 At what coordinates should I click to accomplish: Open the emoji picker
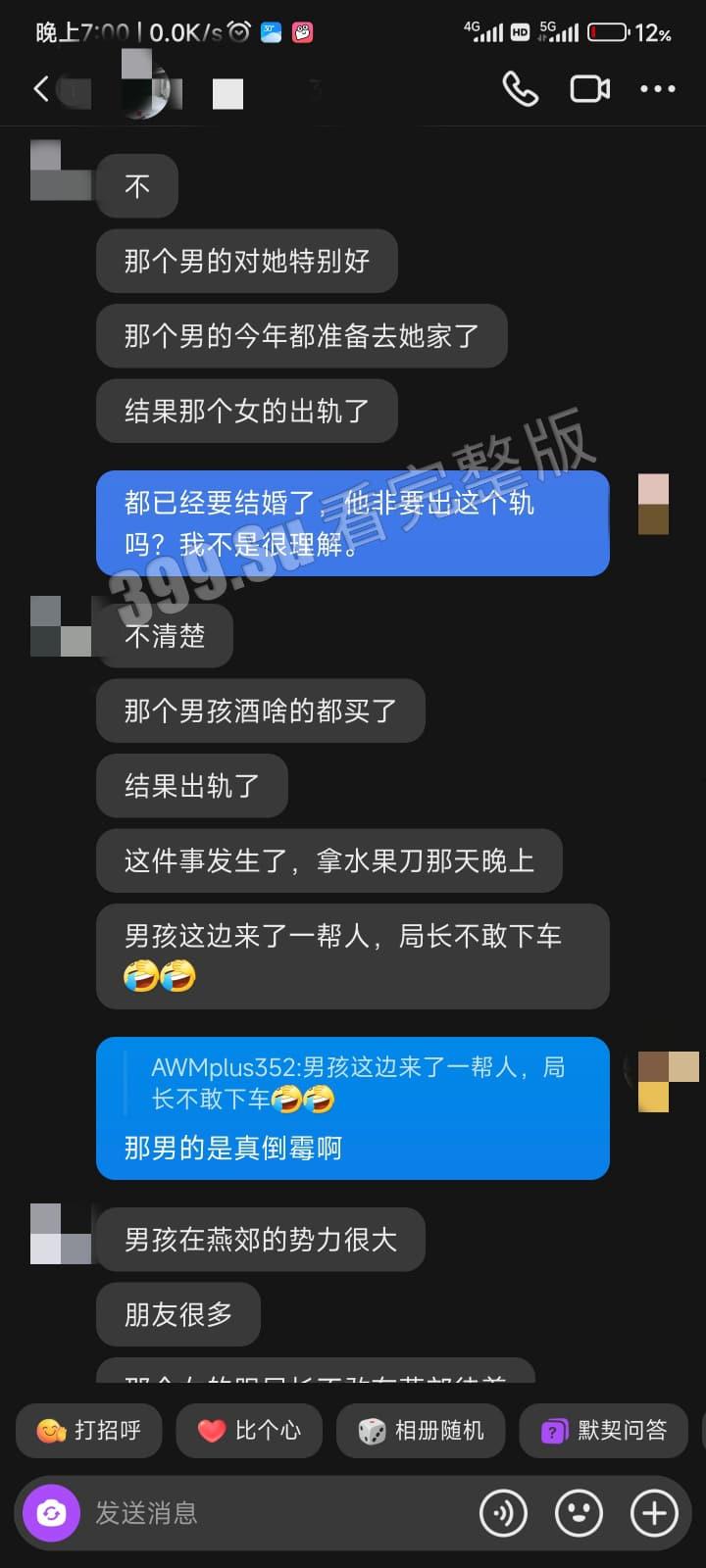579,1513
